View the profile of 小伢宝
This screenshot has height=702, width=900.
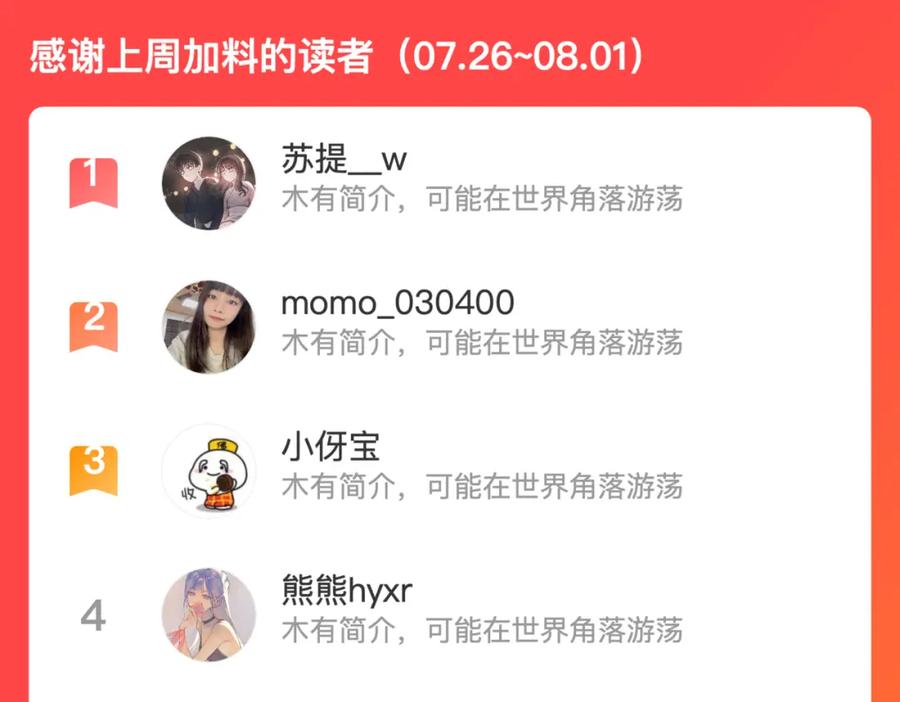[x=450, y=471]
